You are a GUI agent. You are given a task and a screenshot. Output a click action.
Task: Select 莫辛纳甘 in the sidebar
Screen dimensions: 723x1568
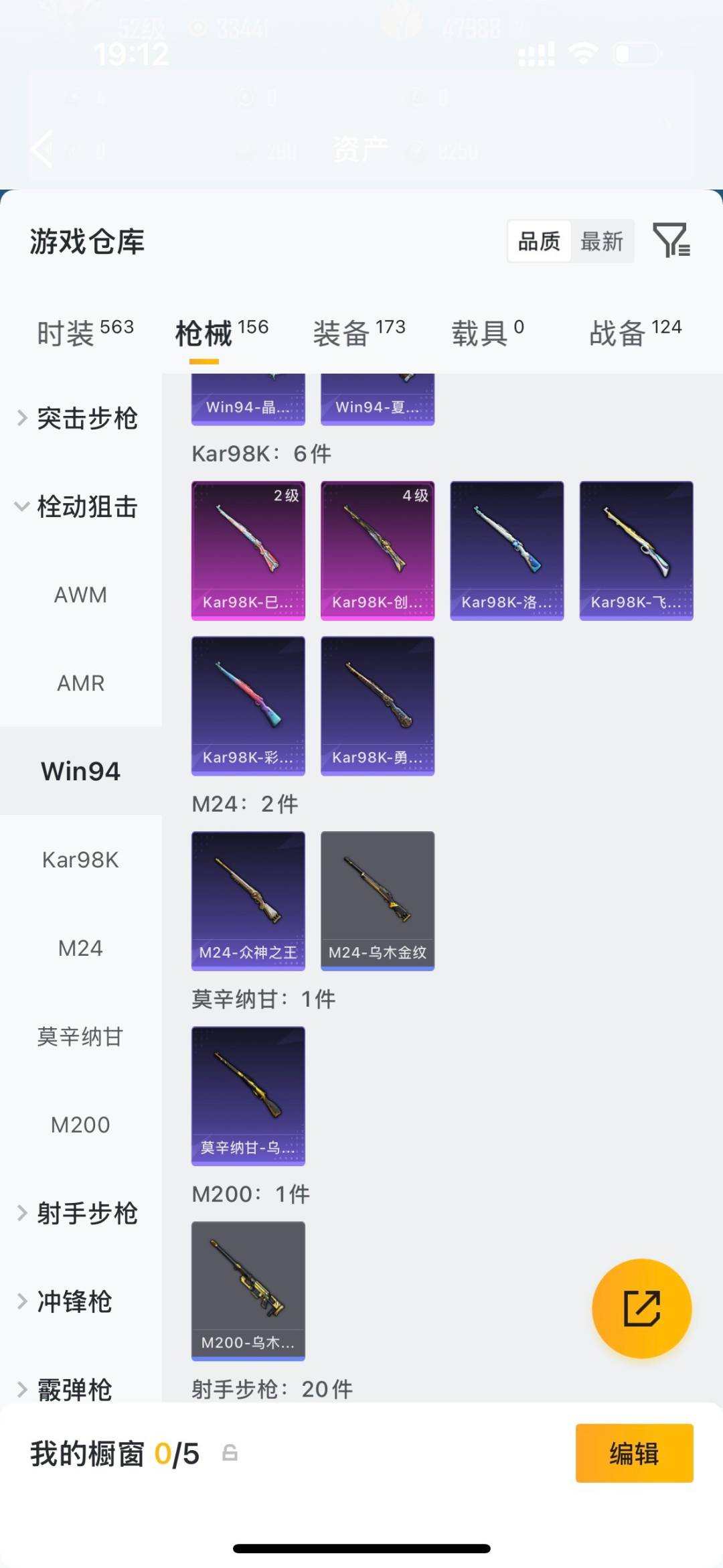(80, 1036)
